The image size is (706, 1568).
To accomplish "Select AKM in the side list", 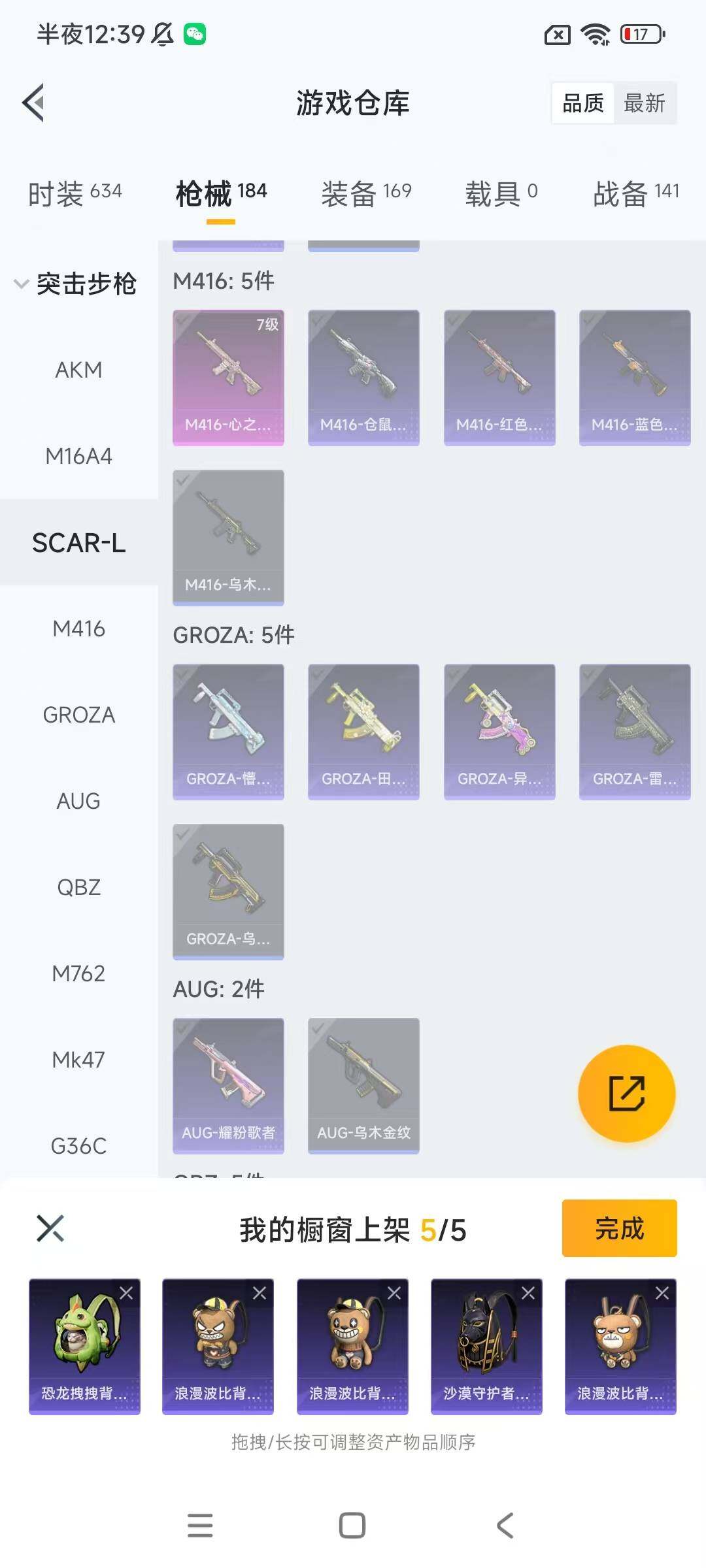I will [x=78, y=370].
